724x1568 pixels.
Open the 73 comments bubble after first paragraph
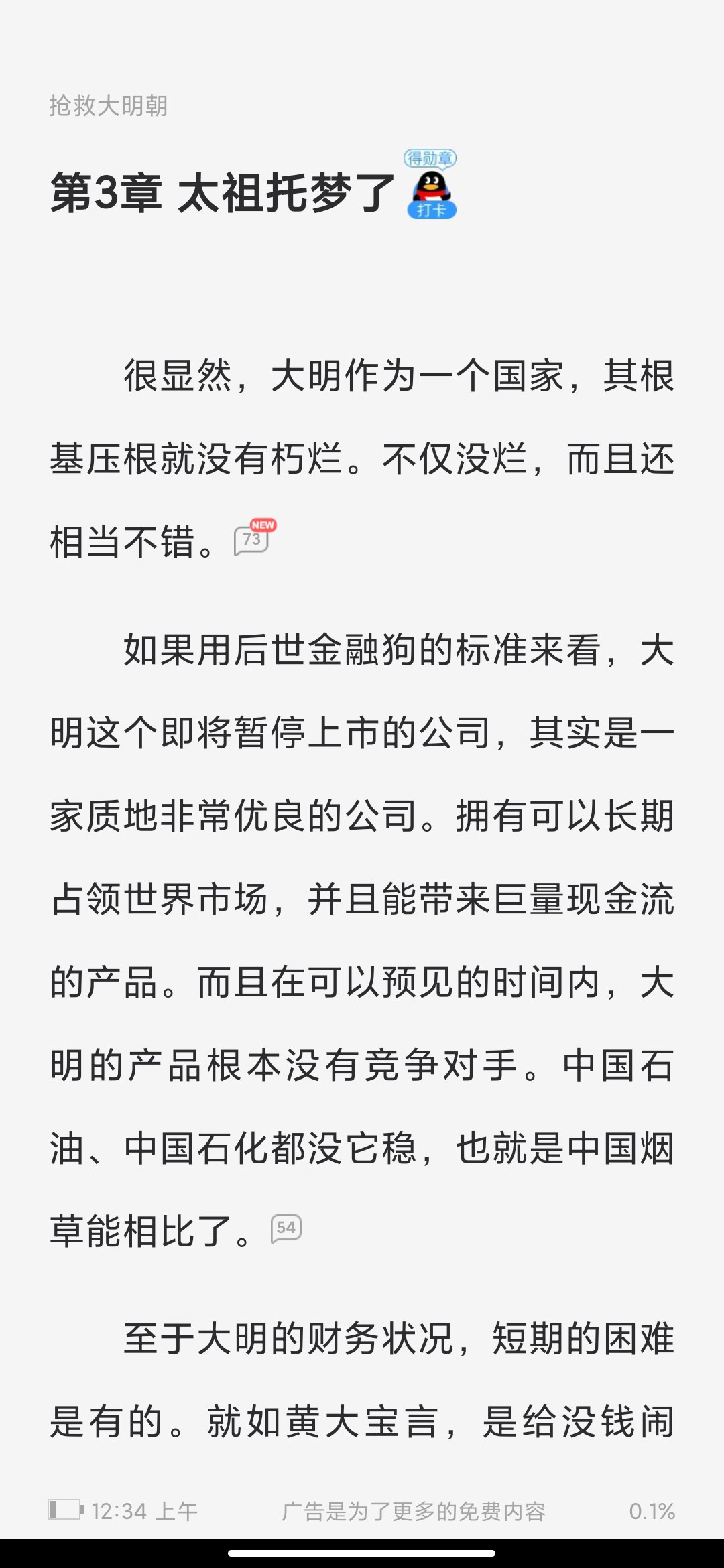click(254, 538)
